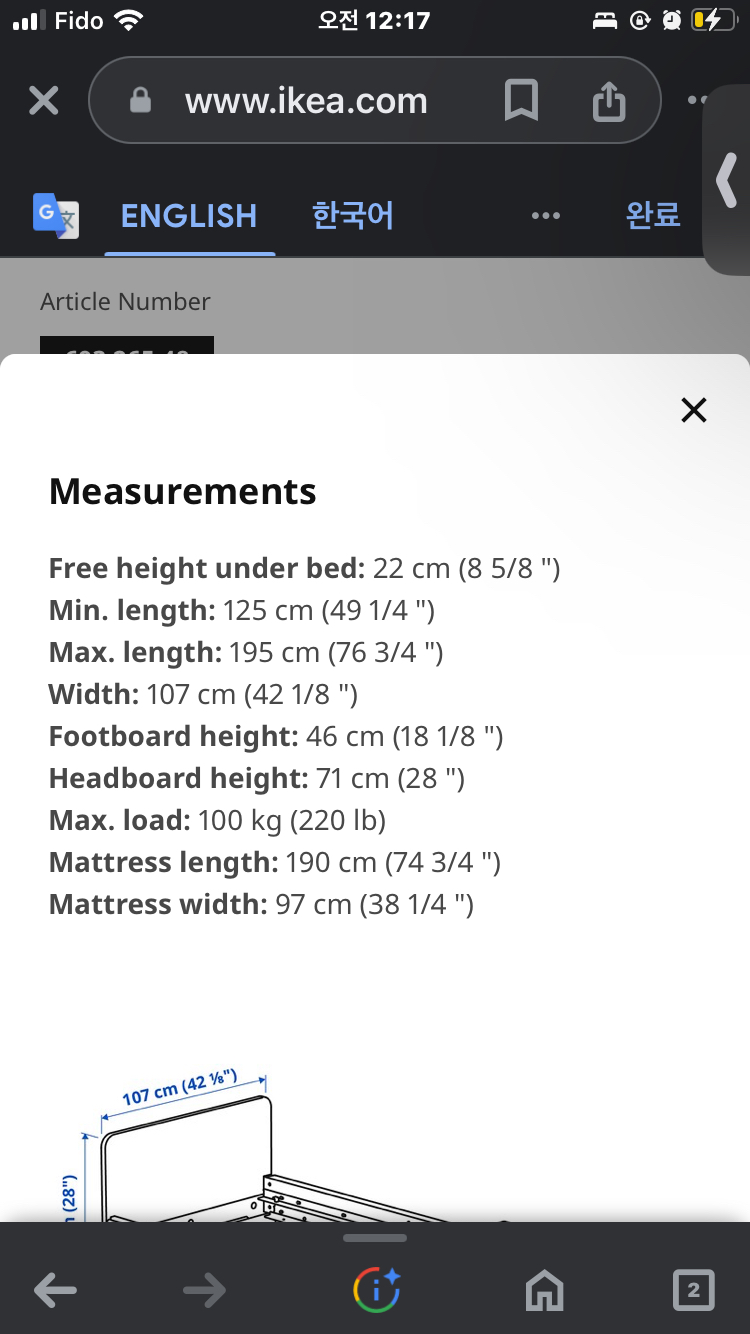750x1334 pixels.
Task: Open the Google search button
Action: [376, 1290]
